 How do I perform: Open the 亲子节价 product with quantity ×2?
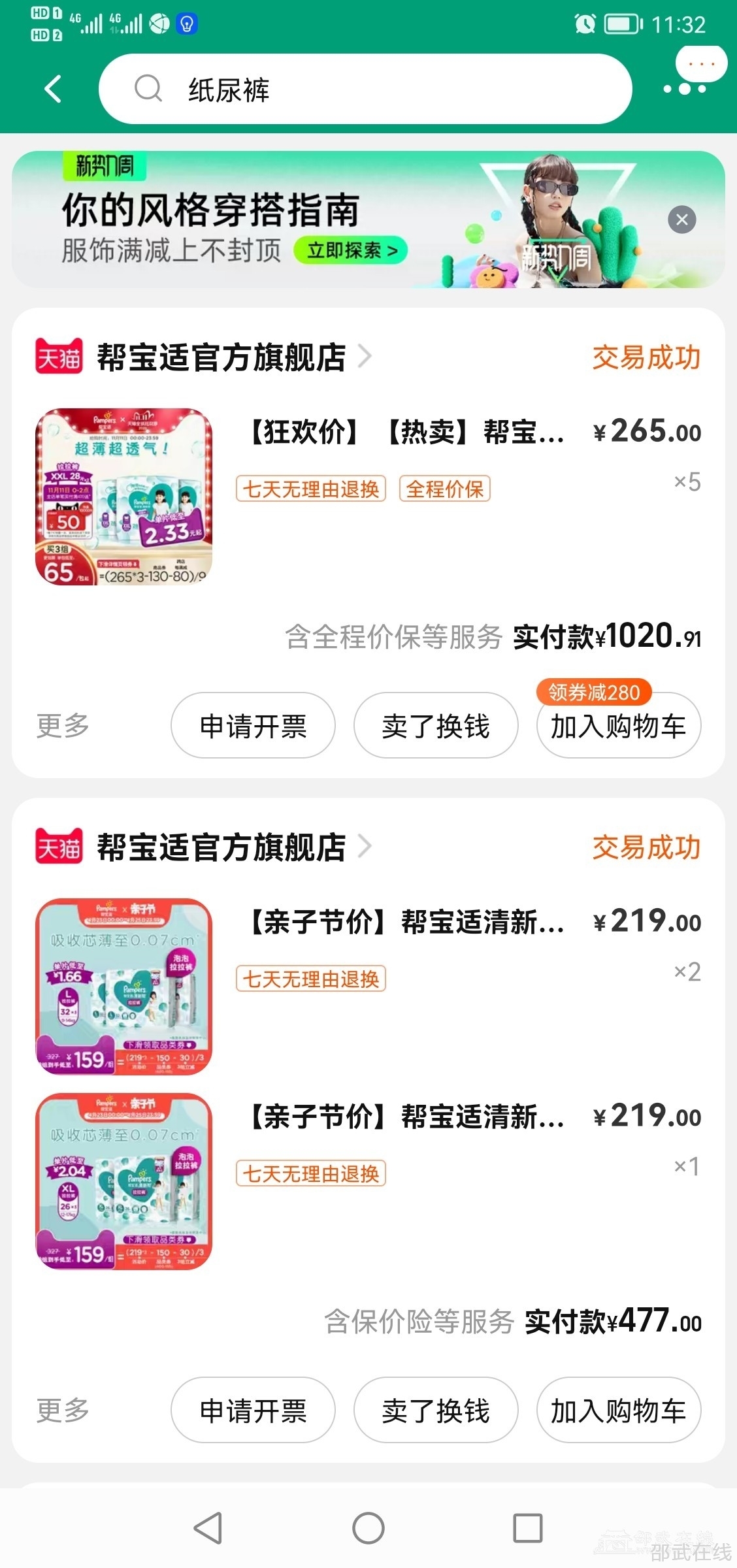click(406, 923)
